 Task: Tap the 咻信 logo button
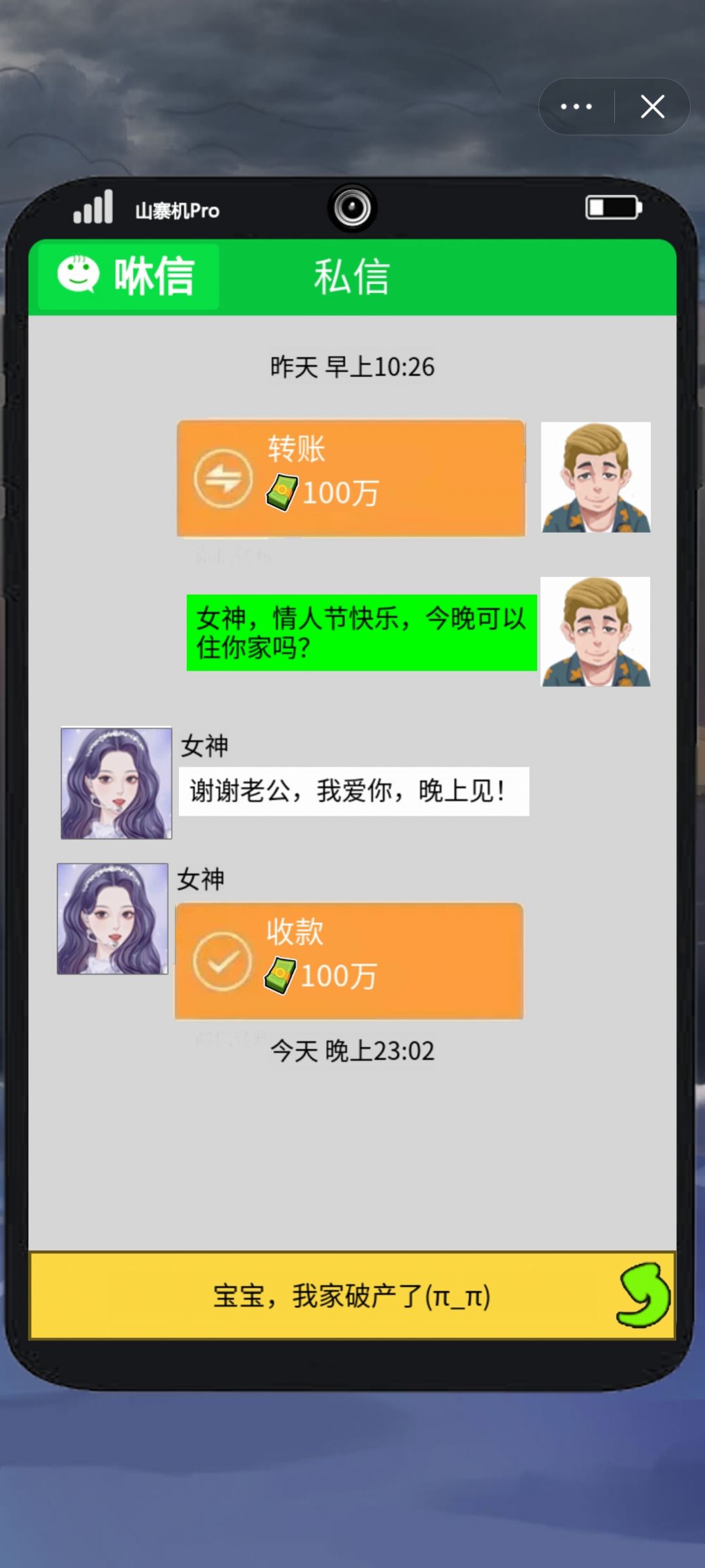128,276
